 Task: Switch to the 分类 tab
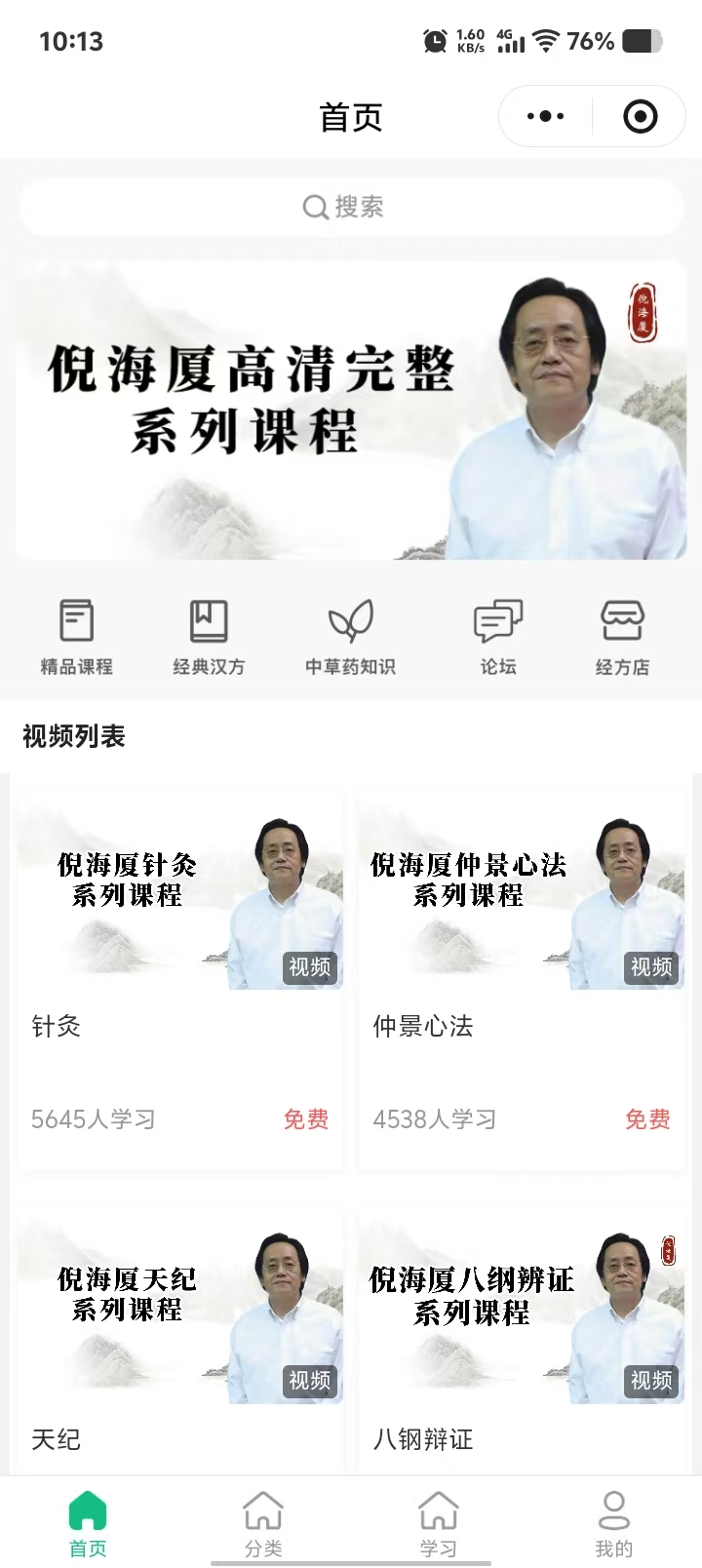tap(263, 1523)
